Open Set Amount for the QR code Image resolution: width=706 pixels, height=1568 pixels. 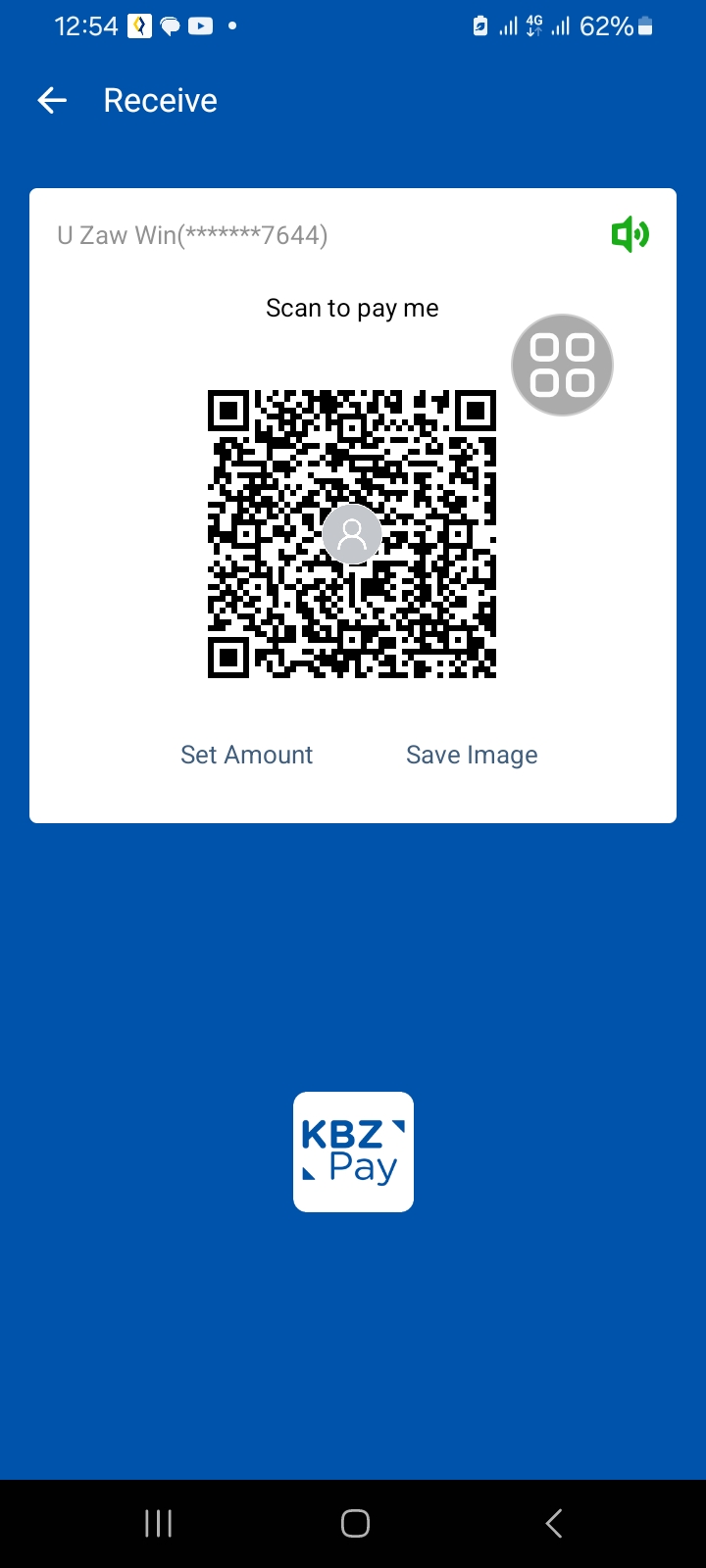tap(246, 755)
